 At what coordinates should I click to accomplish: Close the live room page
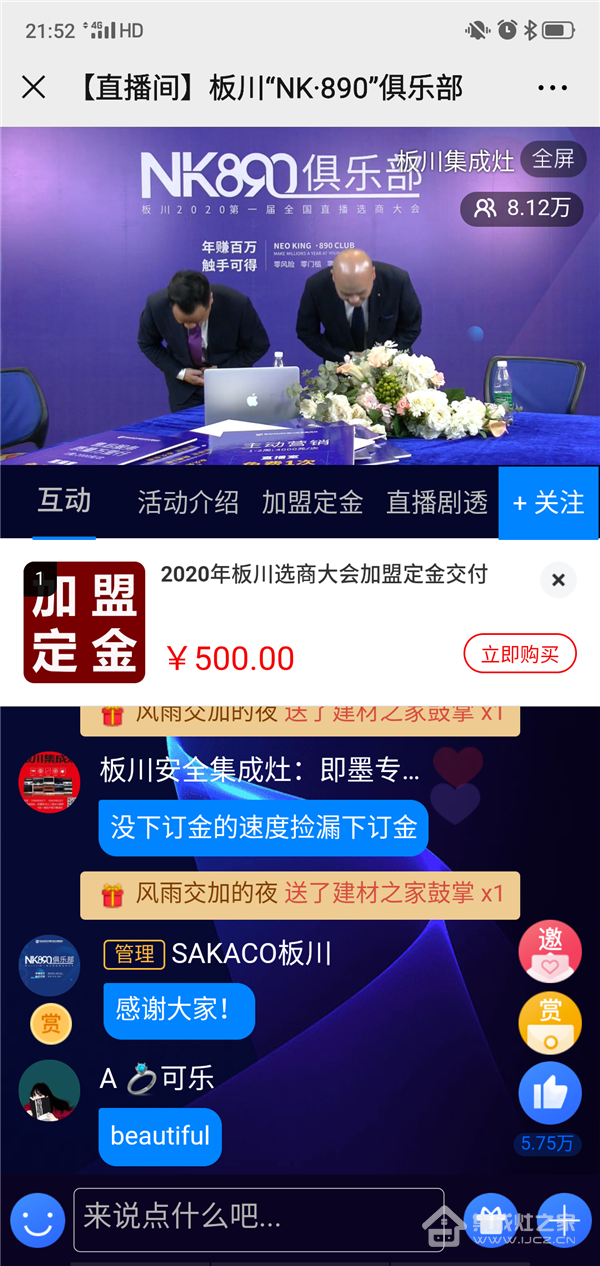[x=34, y=88]
